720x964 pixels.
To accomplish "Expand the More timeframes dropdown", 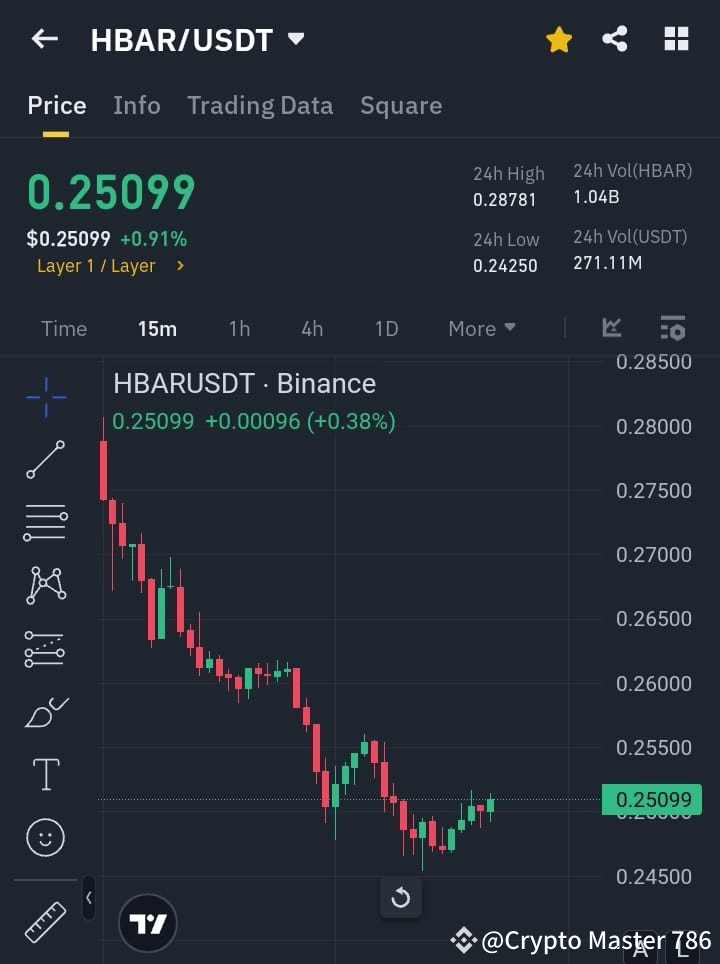I will [x=481, y=328].
